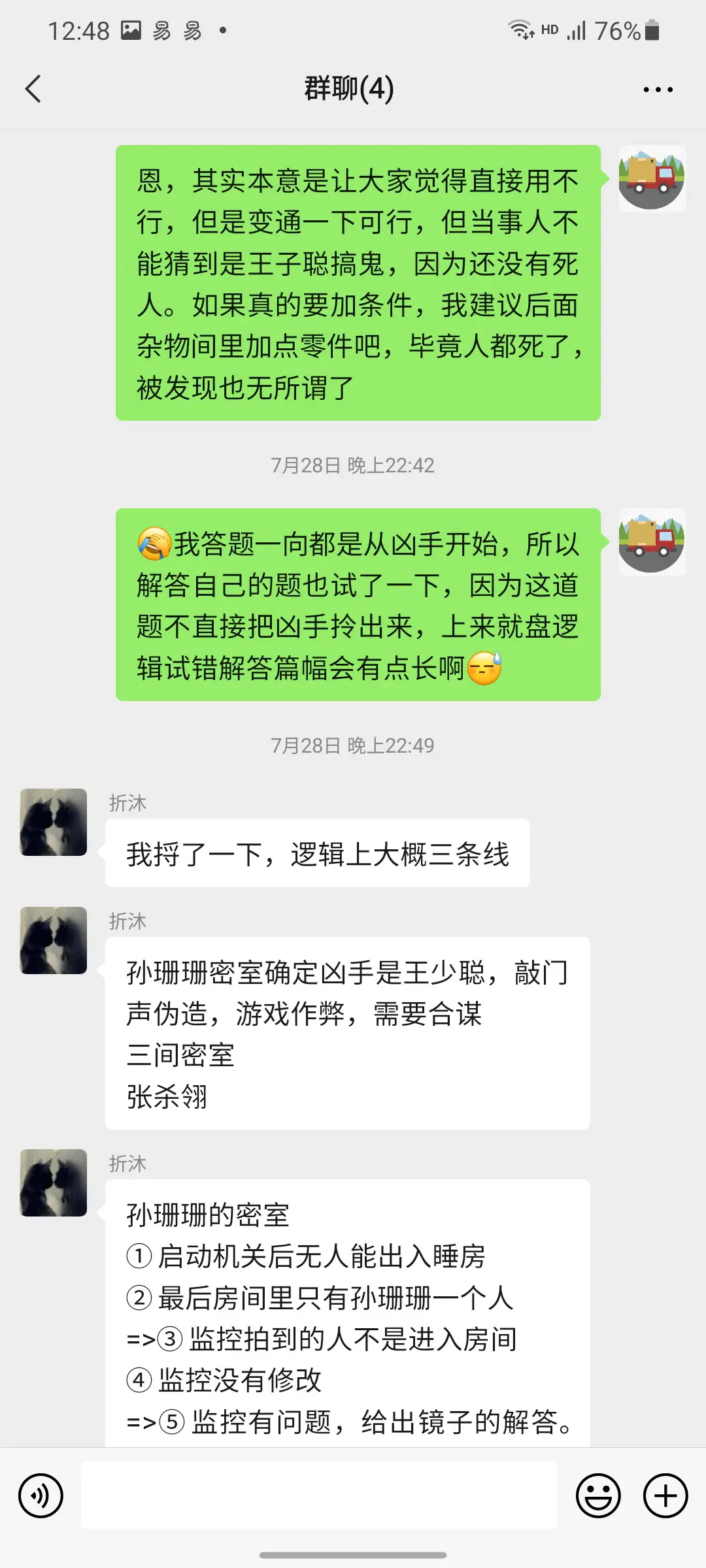Switch to voice message input

pyautogui.click(x=41, y=1495)
